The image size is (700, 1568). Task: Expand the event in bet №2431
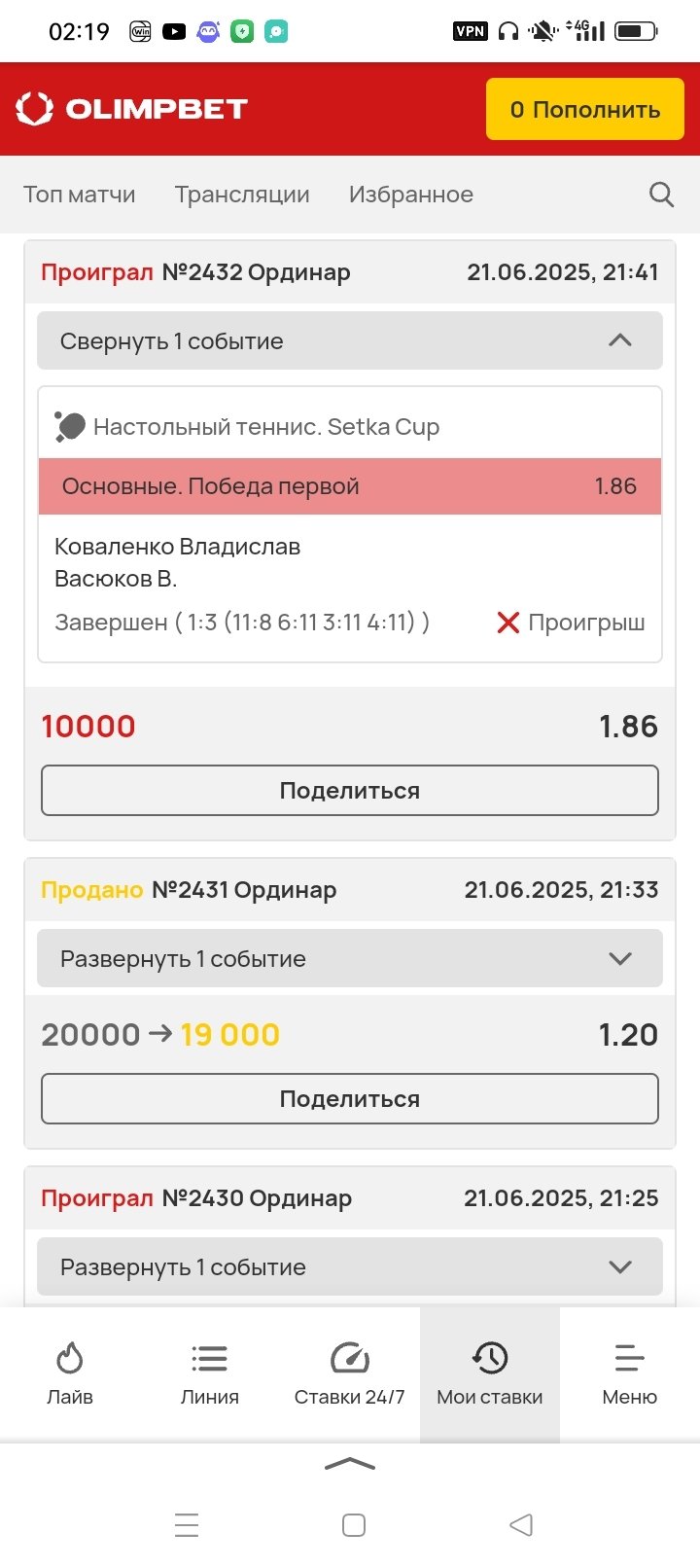(350, 958)
